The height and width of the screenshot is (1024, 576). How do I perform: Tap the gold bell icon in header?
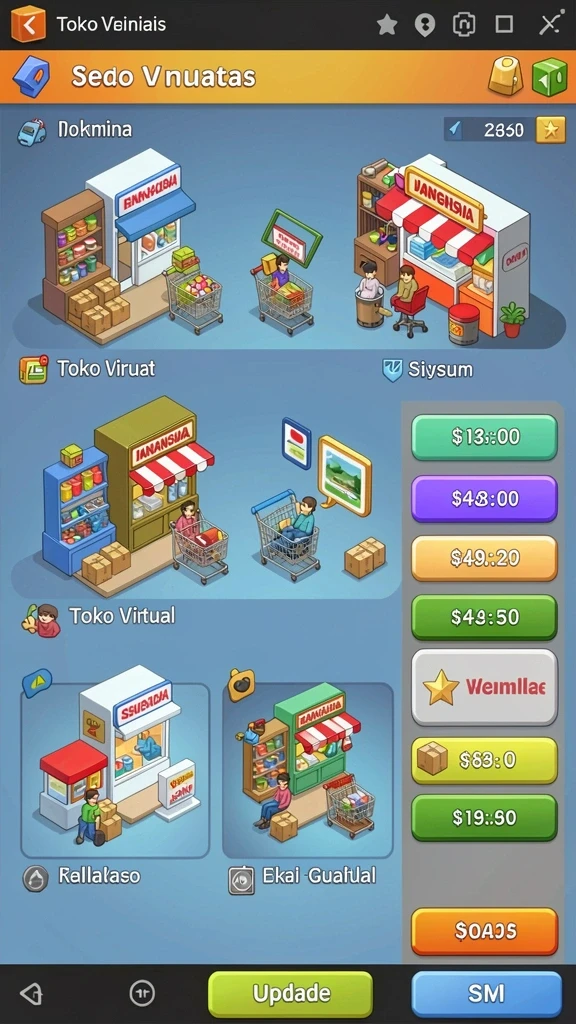point(505,77)
